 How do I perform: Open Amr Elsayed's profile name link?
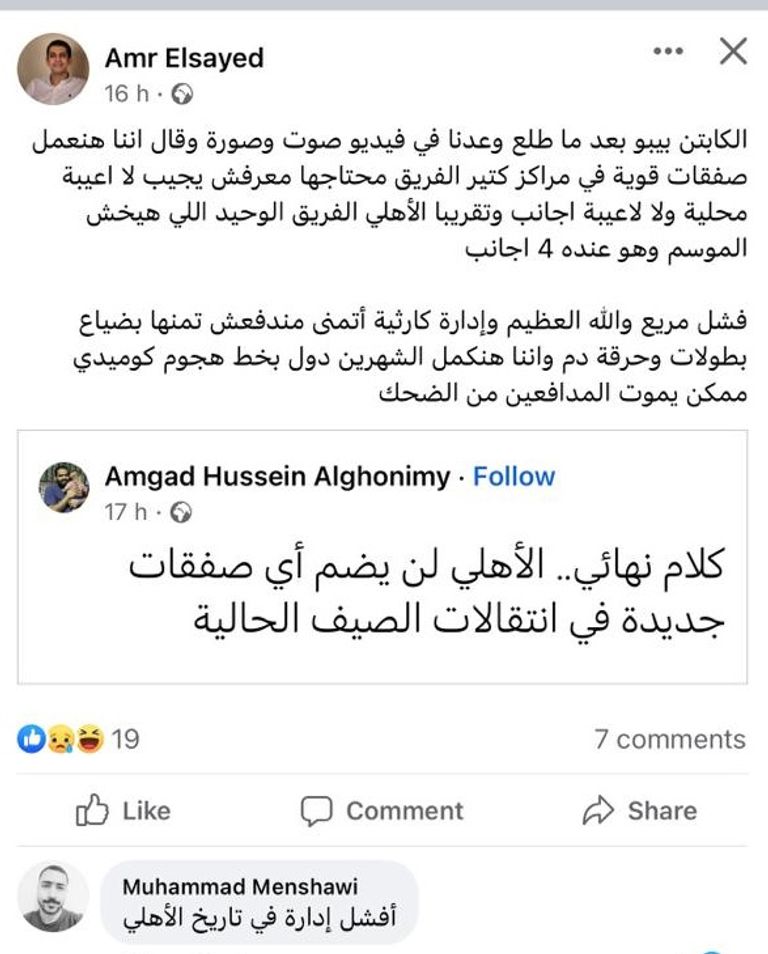coord(185,57)
